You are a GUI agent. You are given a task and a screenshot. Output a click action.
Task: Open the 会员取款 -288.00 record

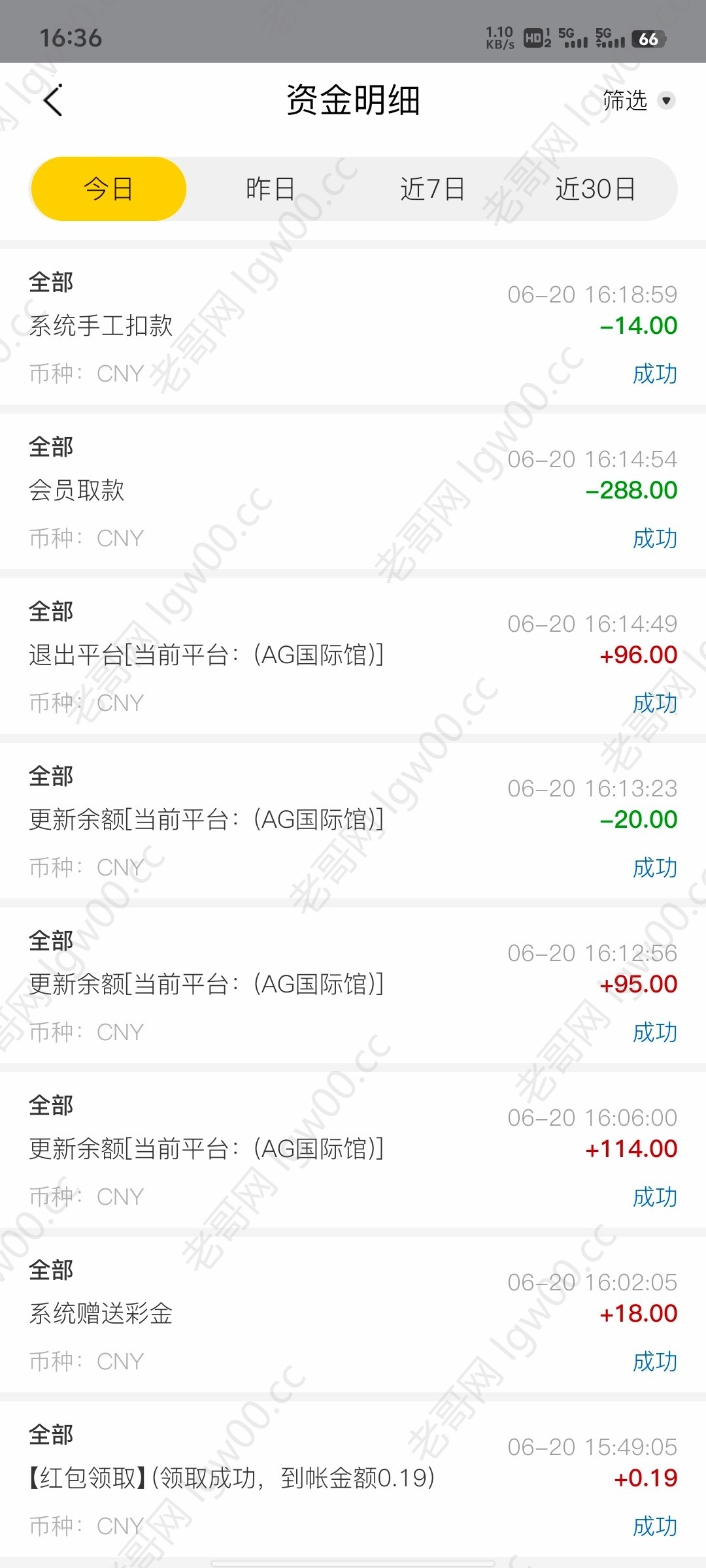(x=353, y=491)
